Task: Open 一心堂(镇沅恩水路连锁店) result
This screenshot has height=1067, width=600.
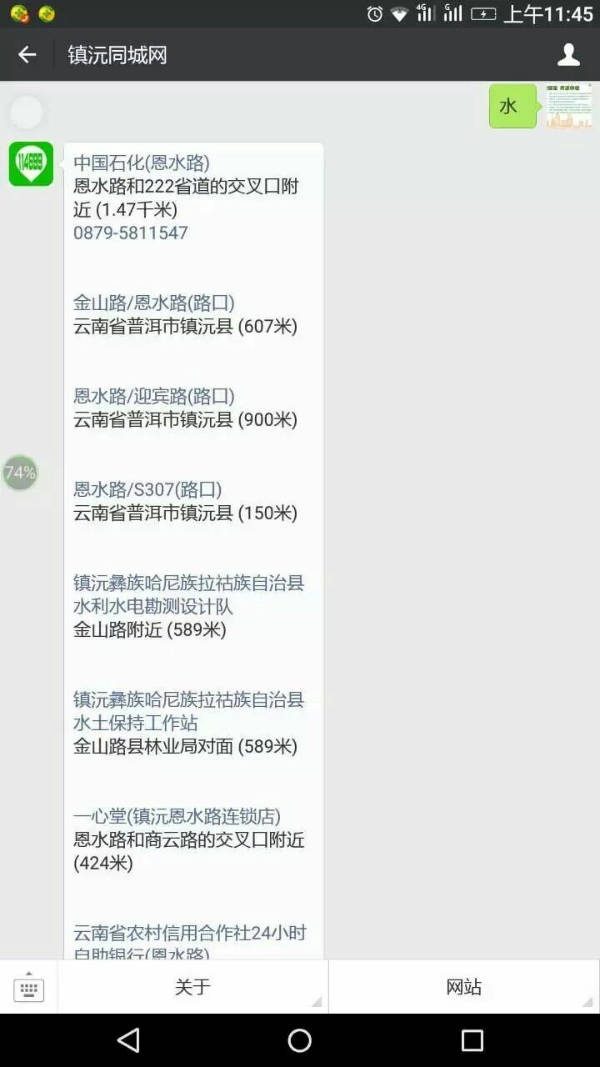Action: [177, 816]
